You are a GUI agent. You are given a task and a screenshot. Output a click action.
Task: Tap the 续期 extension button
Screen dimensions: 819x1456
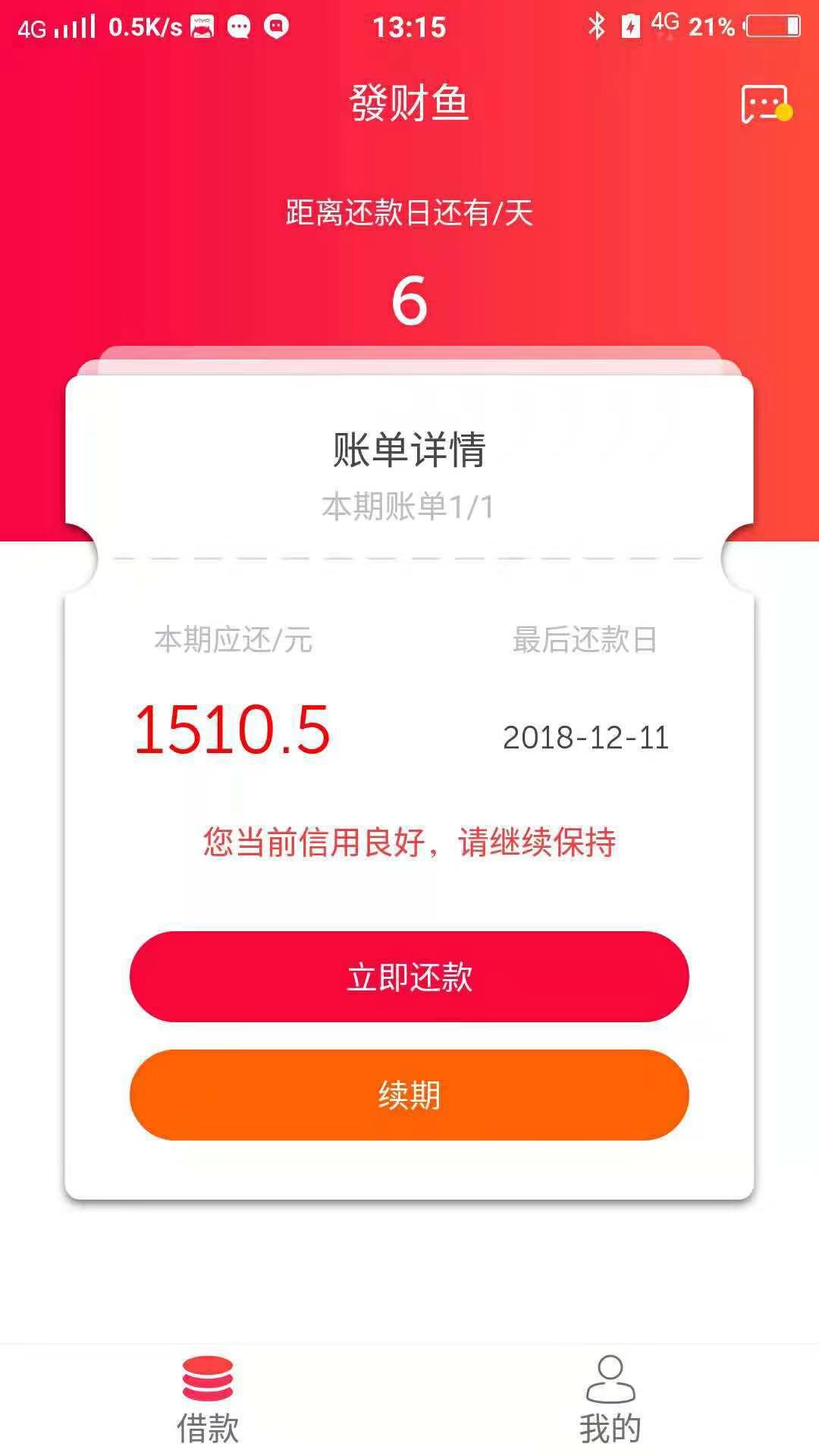coord(409,1095)
